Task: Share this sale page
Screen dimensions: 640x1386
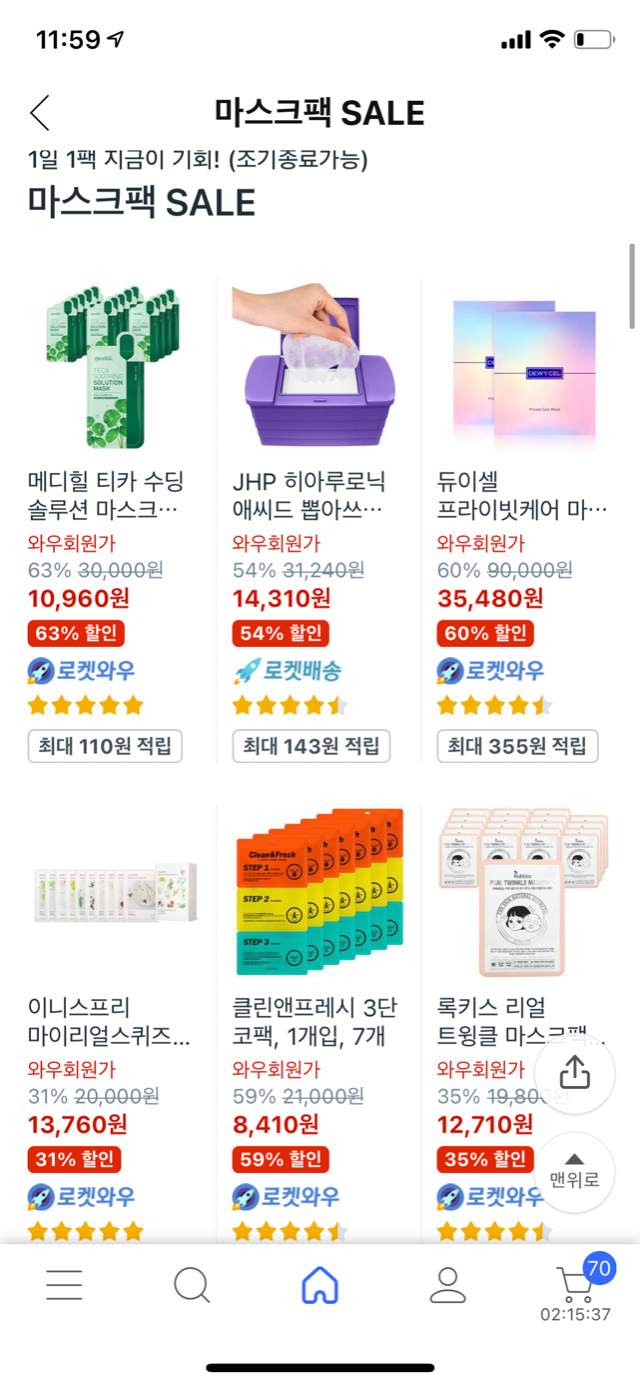Action: (575, 1072)
